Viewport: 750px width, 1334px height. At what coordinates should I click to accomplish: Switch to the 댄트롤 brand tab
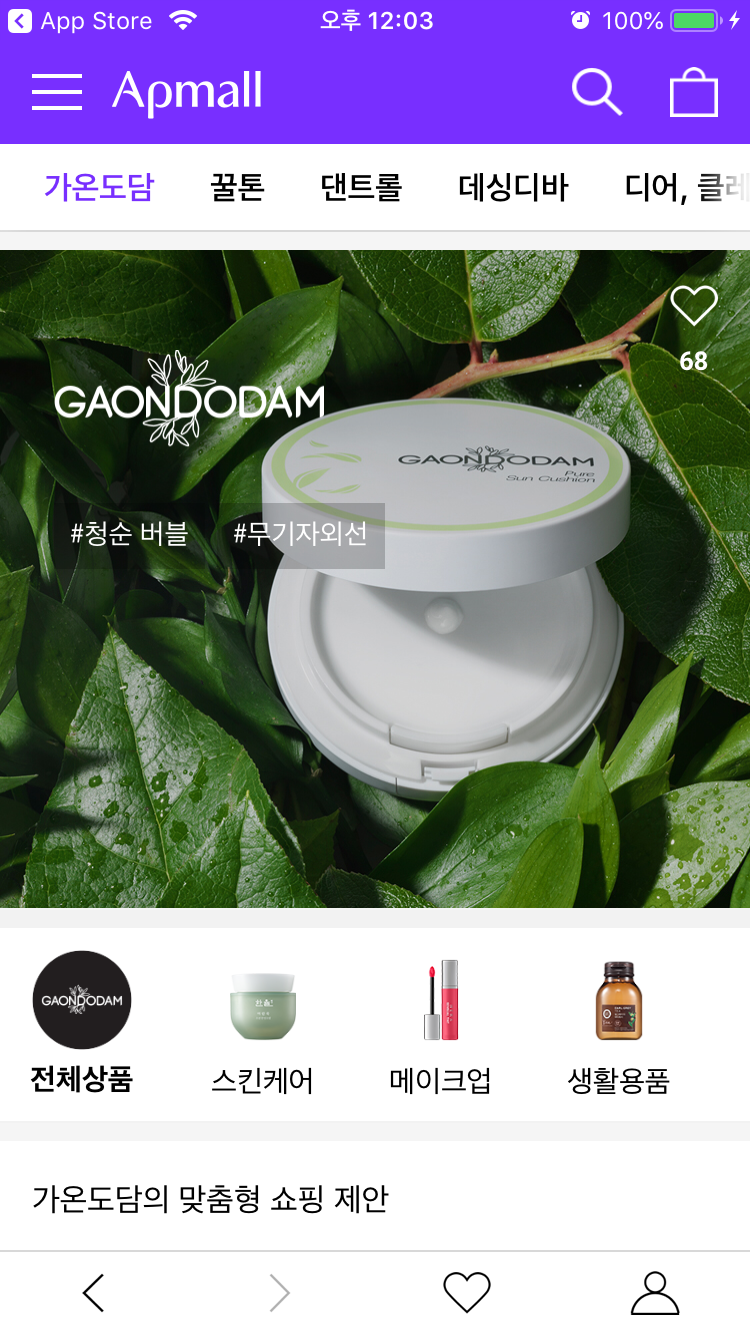point(361,187)
